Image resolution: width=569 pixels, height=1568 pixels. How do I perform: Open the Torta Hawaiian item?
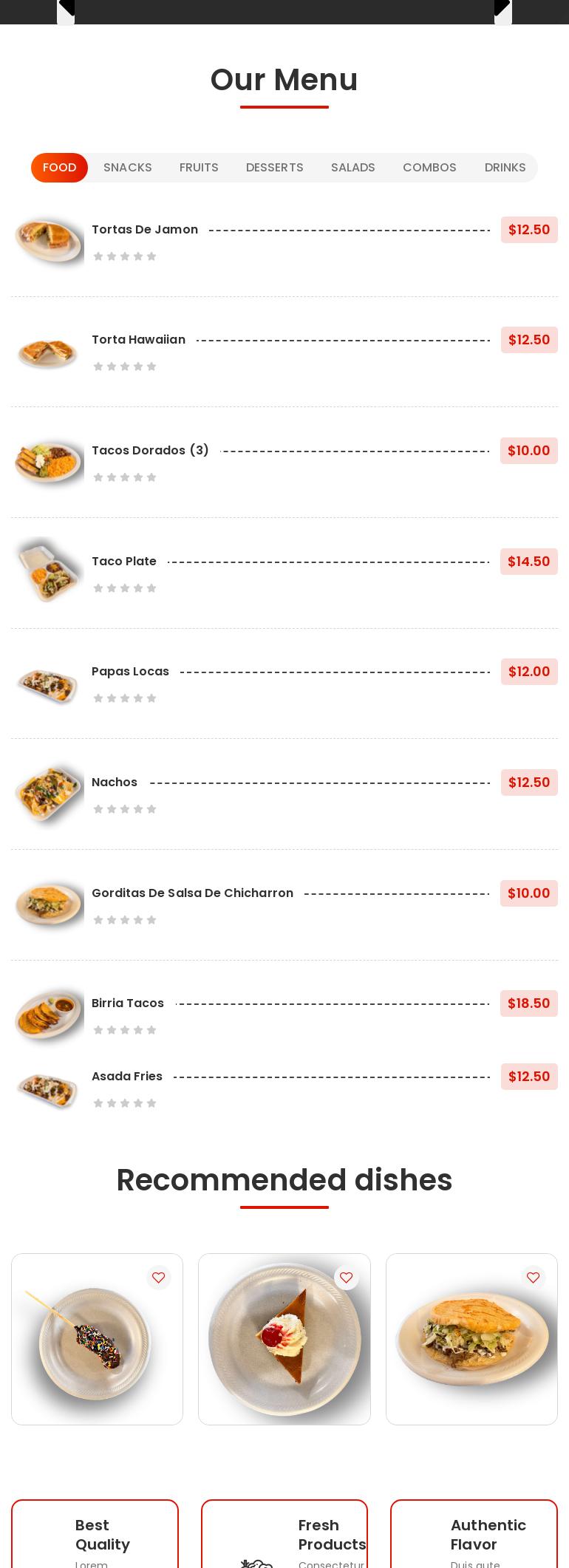coord(138,340)
